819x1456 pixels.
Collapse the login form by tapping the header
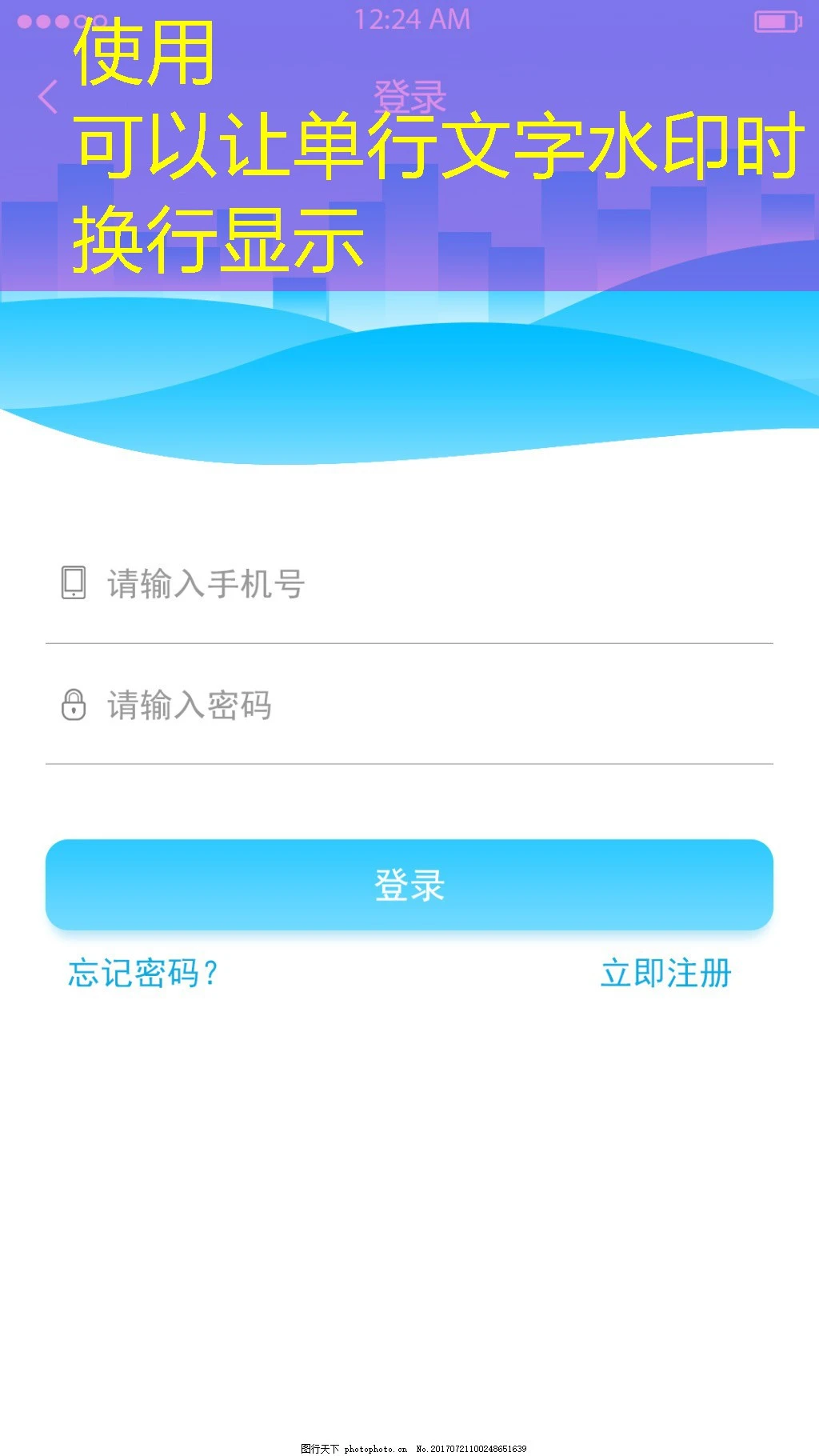pos(409,96)
